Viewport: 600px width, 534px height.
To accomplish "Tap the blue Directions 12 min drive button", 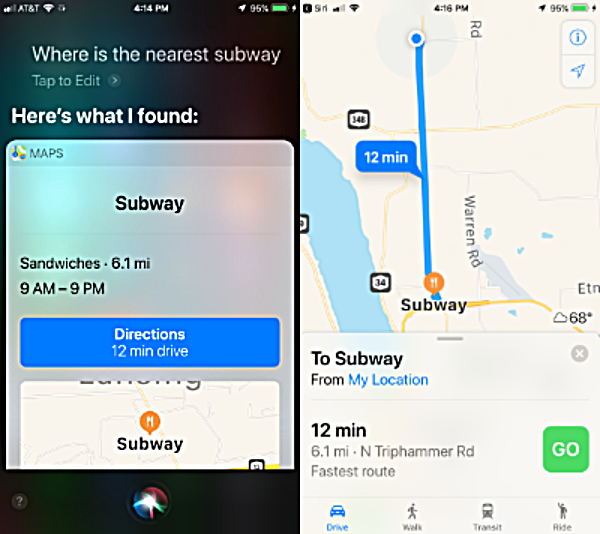I will click(149, 342).
